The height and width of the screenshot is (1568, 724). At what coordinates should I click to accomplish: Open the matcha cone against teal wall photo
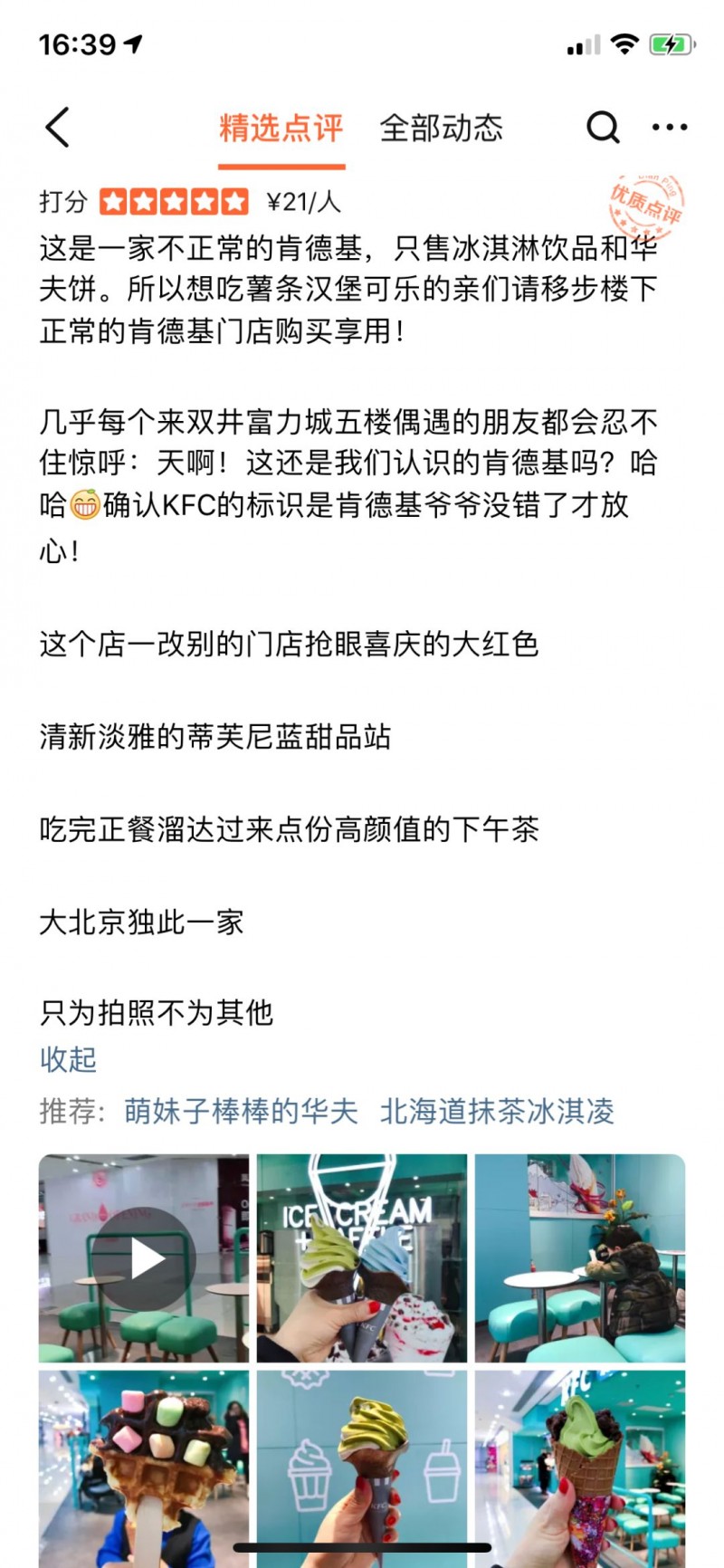pyautogui.click(x=362, y=1467)
